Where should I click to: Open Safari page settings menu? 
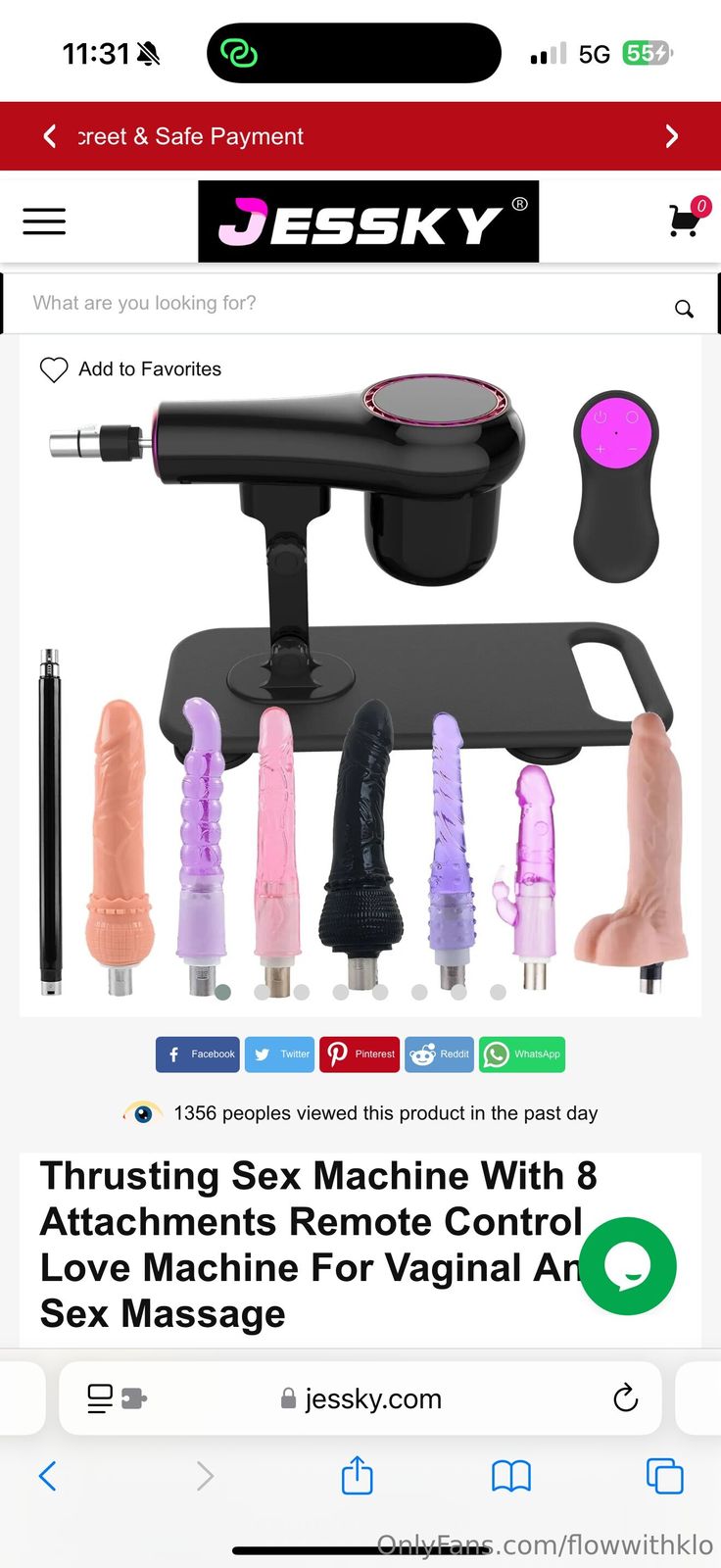pos(116,1398)
